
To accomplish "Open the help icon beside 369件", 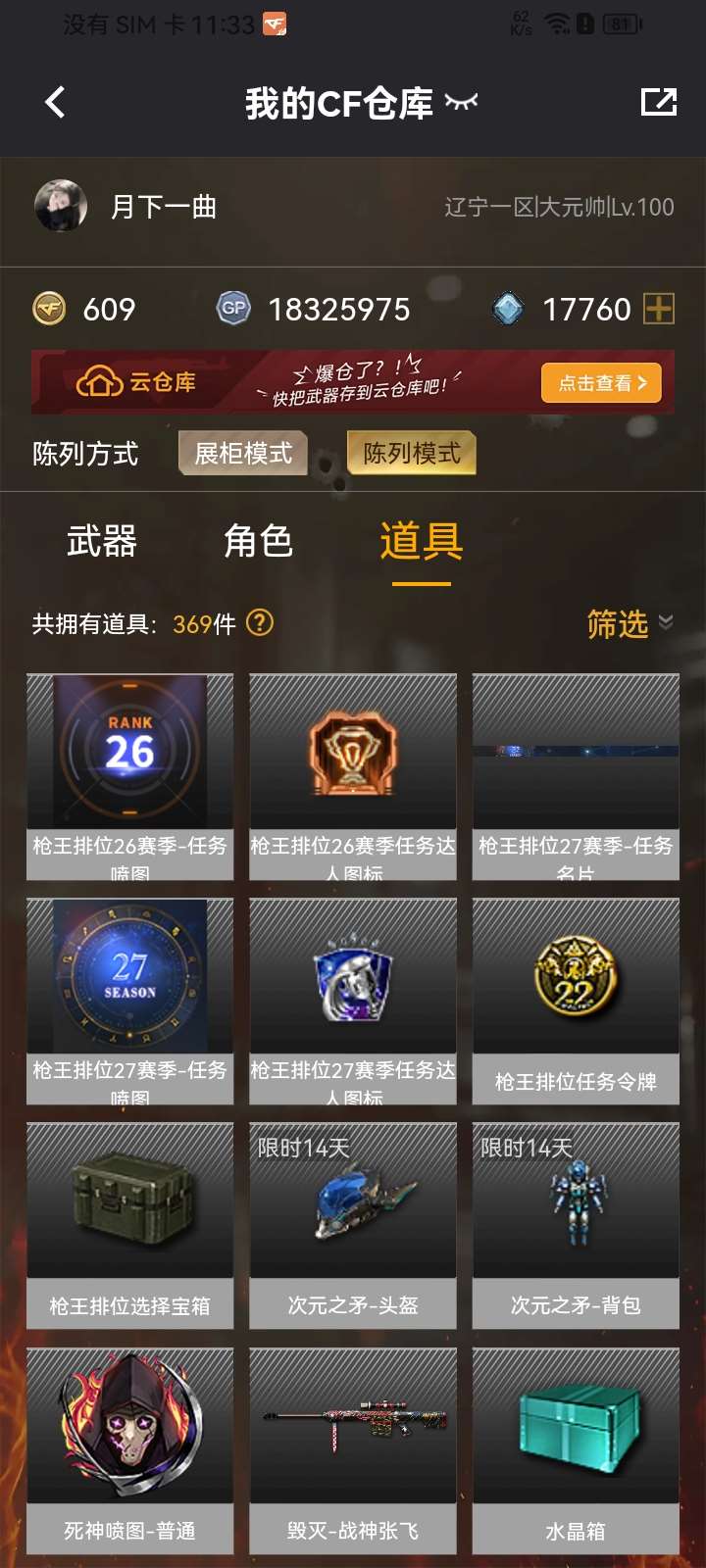I will pos(260,623).
